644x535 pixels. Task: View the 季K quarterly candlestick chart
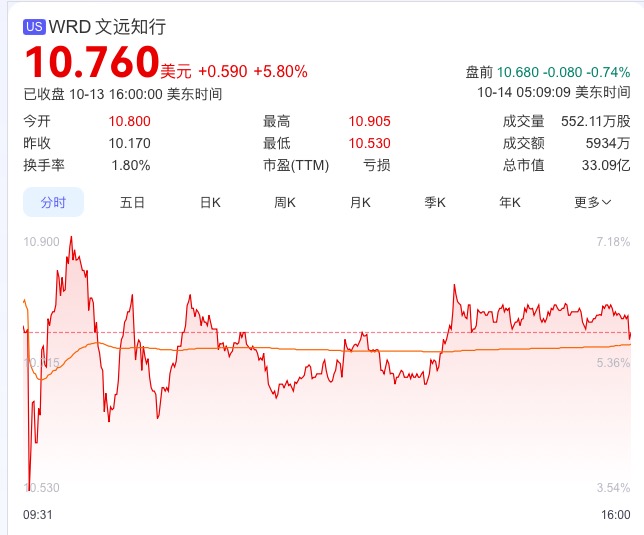coord(435,202)
